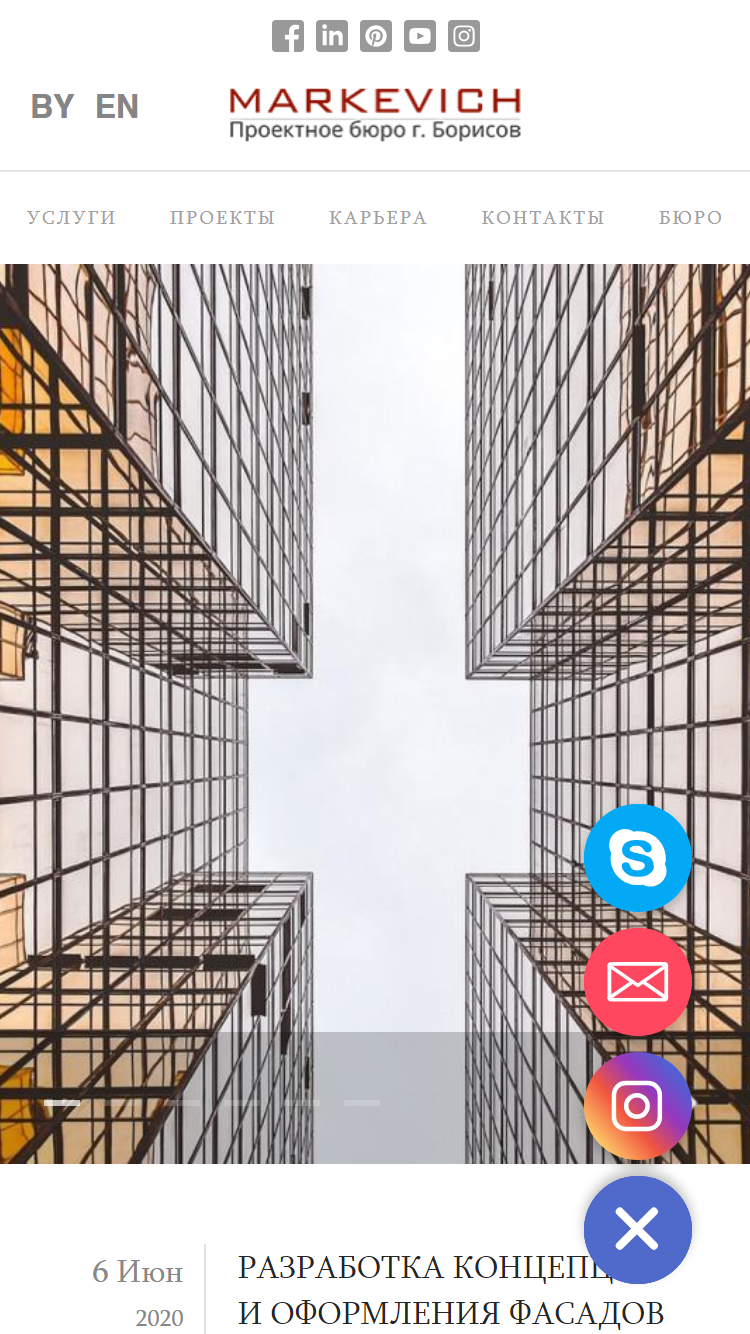Viewport: 750px width, 1334px height.
Task: Open the YouTube icon in the header
Action: (420, 36)
